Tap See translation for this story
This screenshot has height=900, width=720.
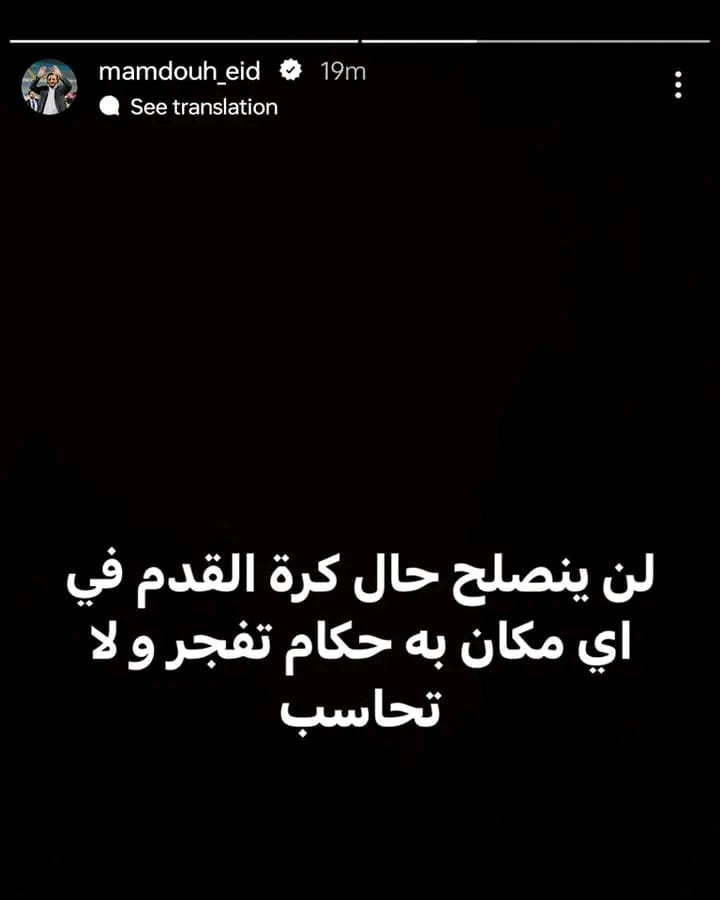coord(203,107)
